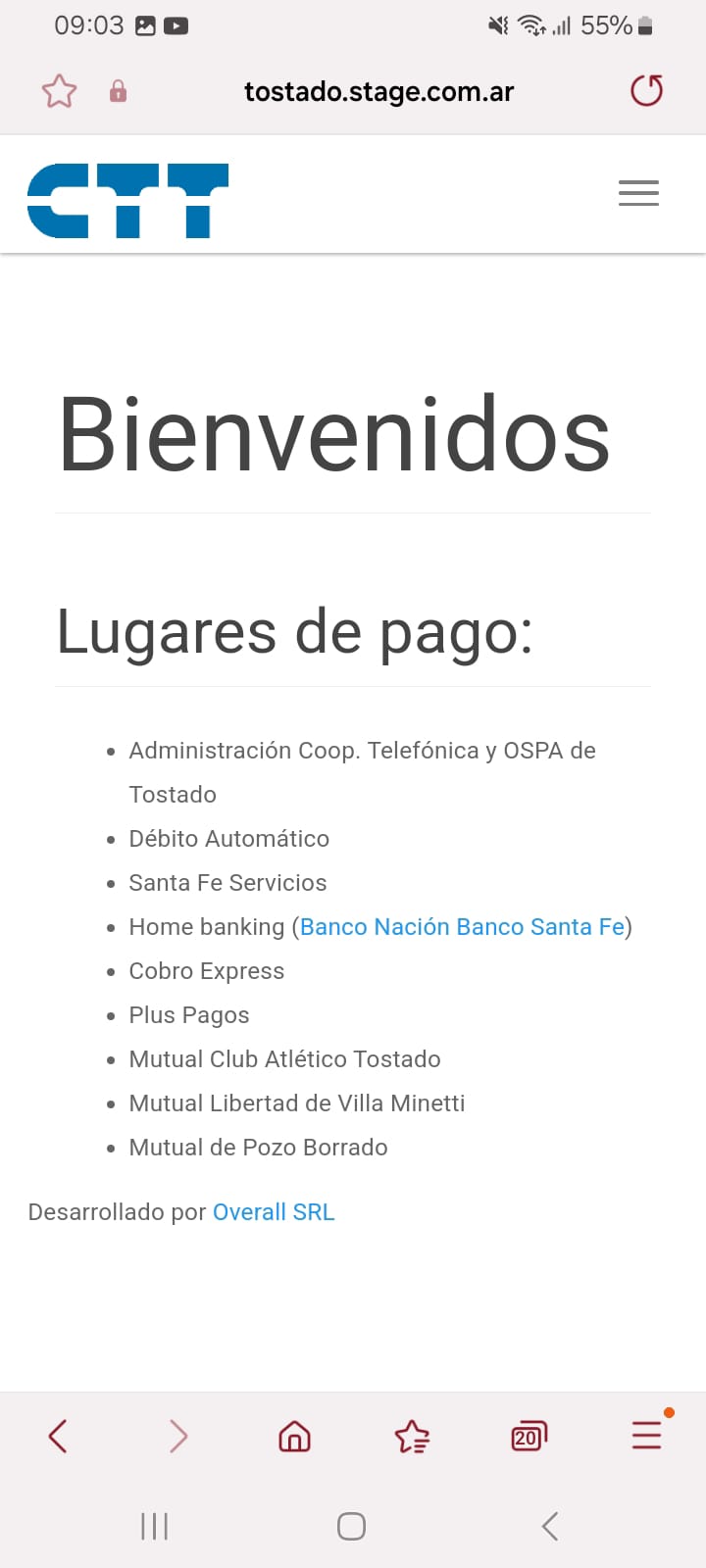Go back to the previous page

click(x=58, y=1437)
